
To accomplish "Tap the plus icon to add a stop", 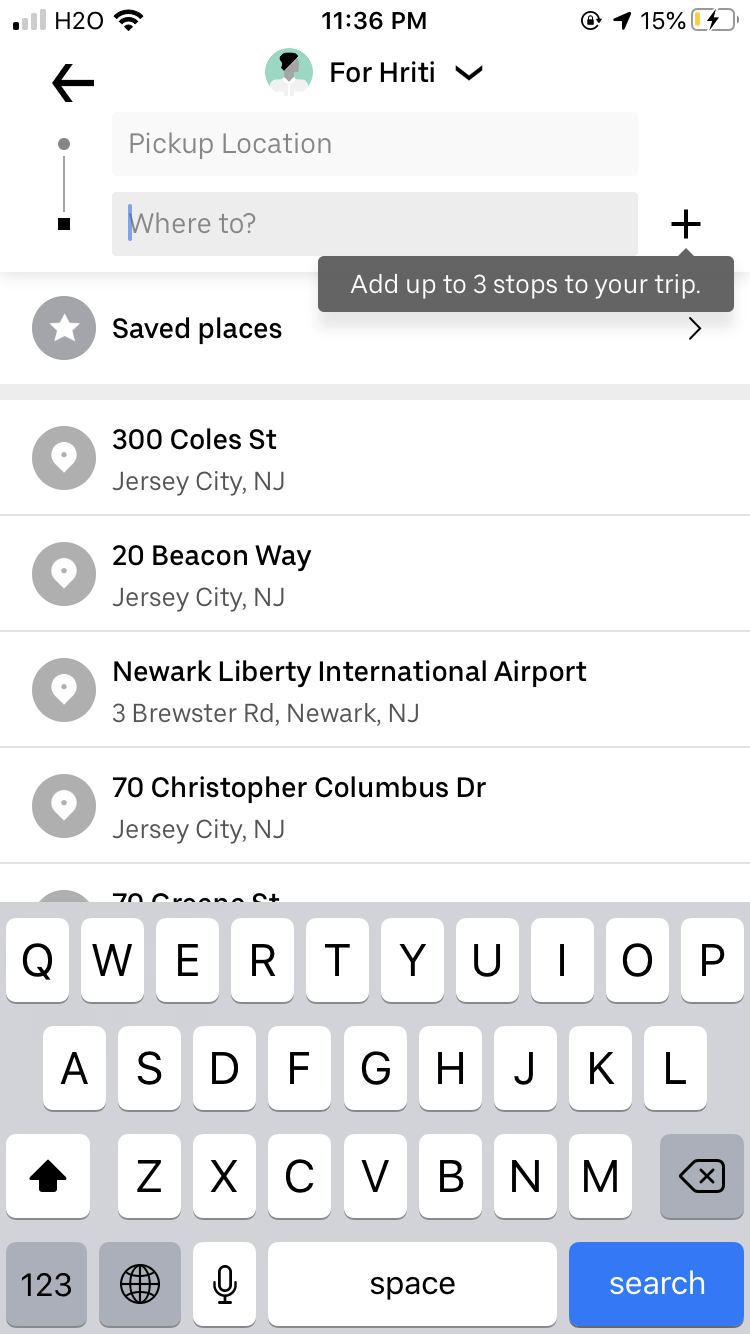I will [686, 223].
